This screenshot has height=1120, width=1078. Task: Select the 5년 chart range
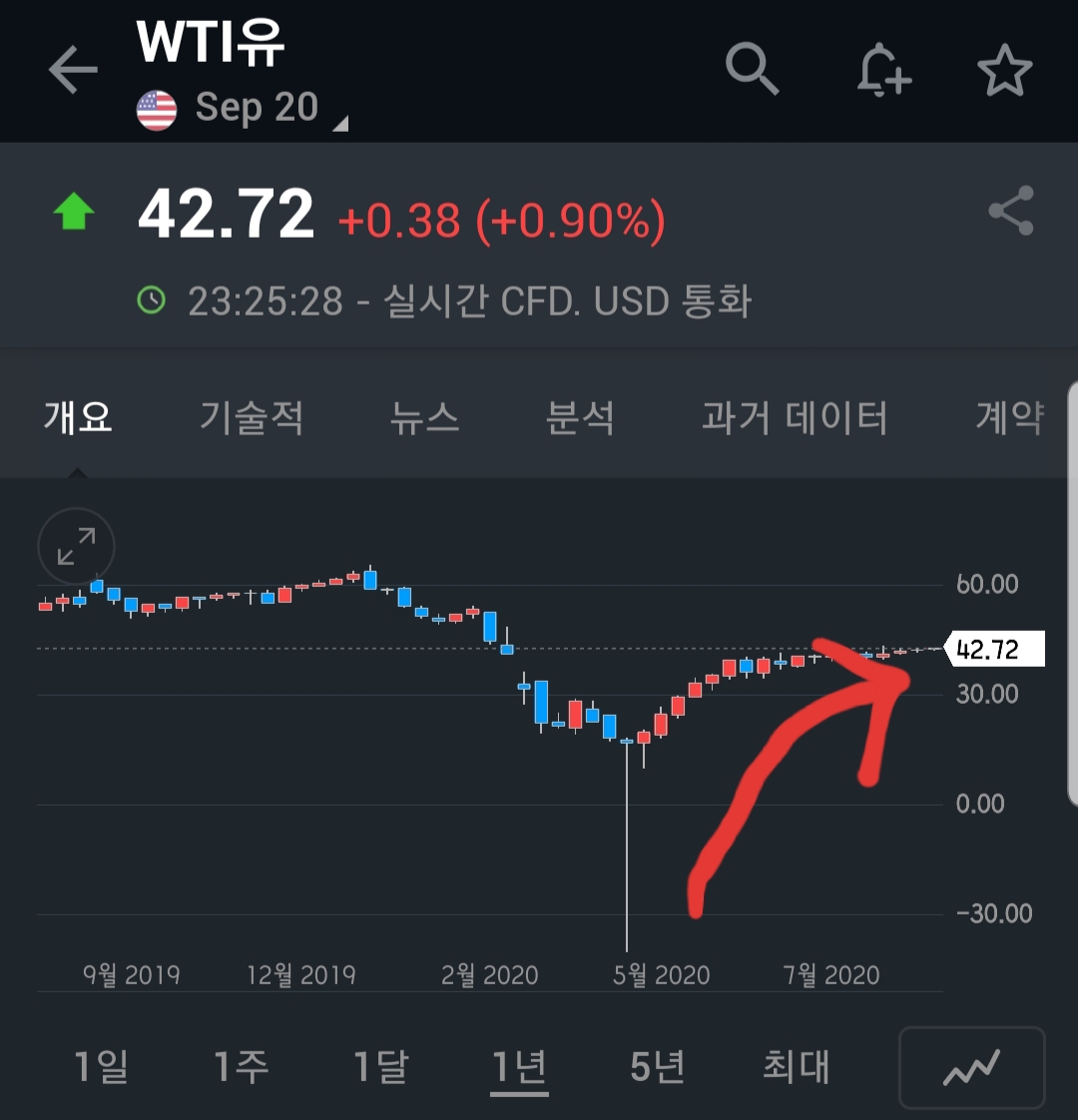click(x=658, y=1067)
